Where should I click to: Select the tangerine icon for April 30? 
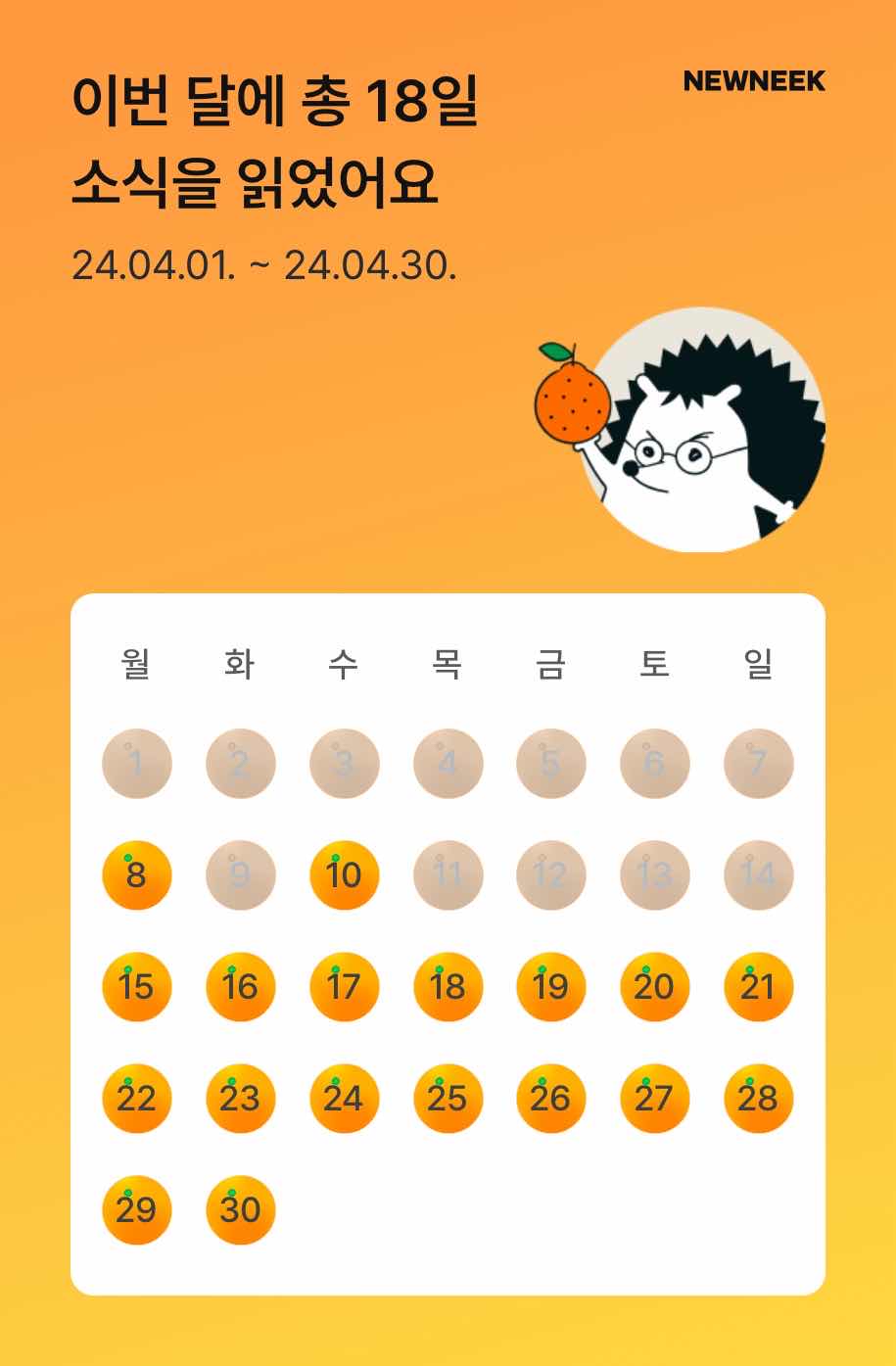[241, 1209]
